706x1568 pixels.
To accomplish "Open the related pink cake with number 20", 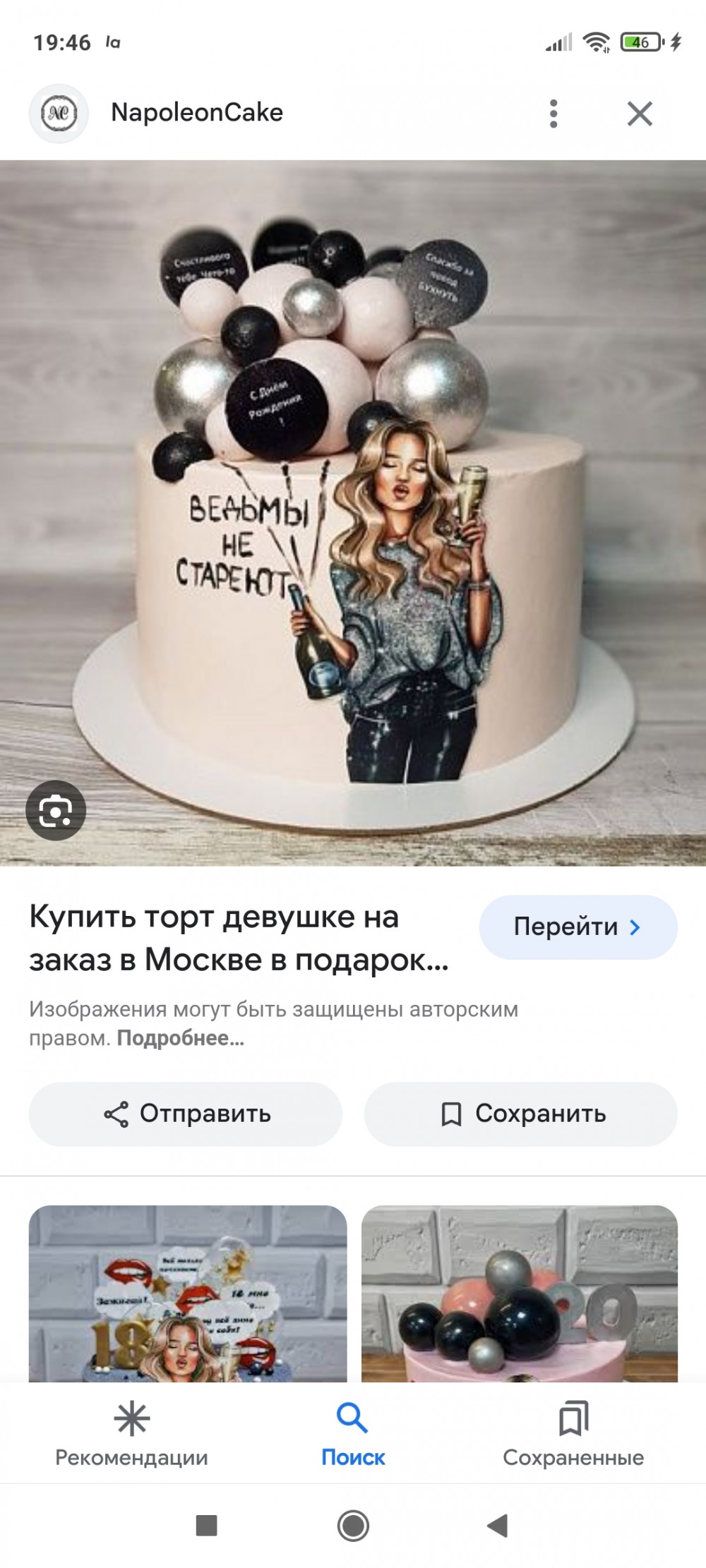I will 520,1293.
